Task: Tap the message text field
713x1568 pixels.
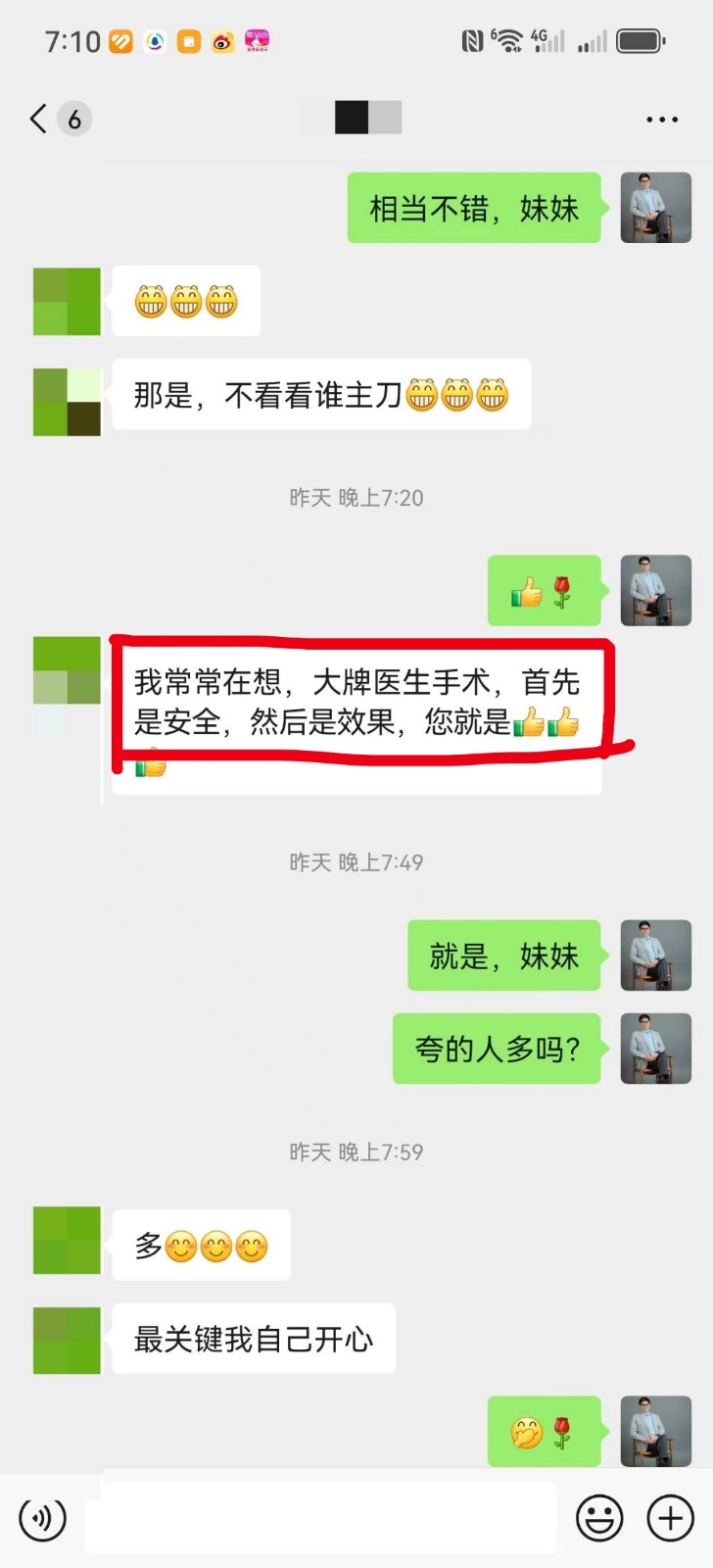Action: point(321,1518)
